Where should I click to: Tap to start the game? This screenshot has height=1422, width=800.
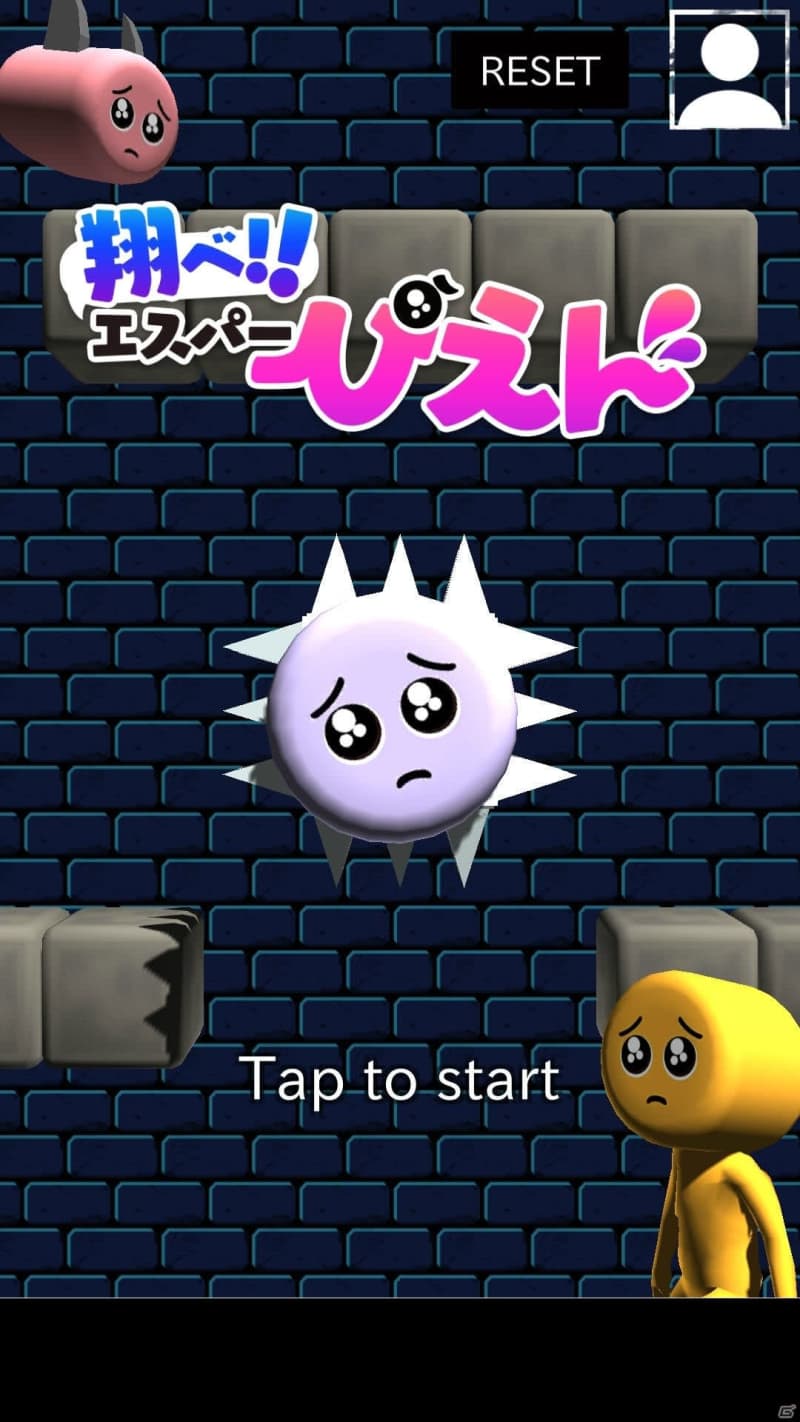click(x=400, y=1079)
